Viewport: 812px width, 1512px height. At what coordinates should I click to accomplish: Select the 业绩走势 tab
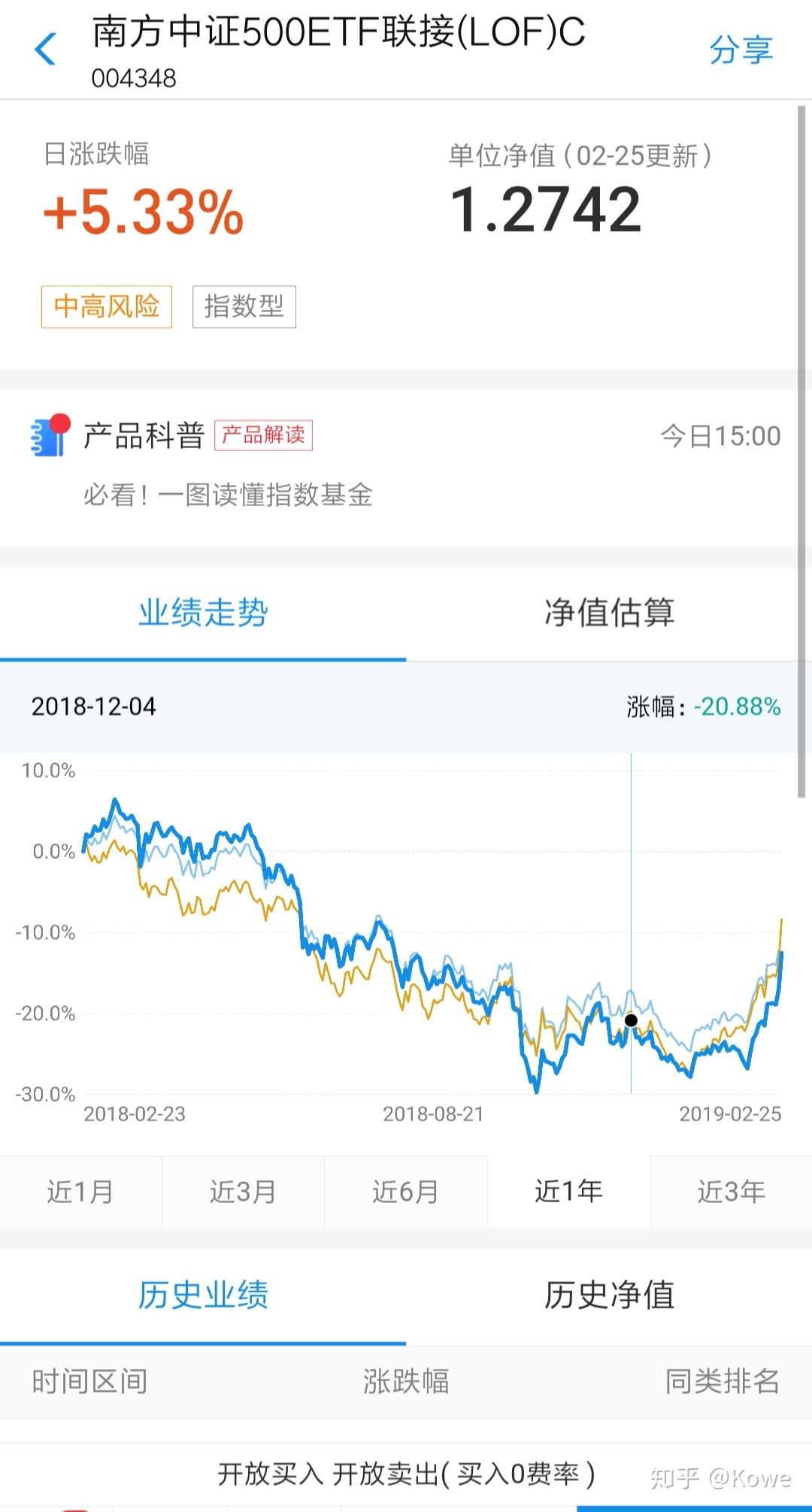point(203,613)
